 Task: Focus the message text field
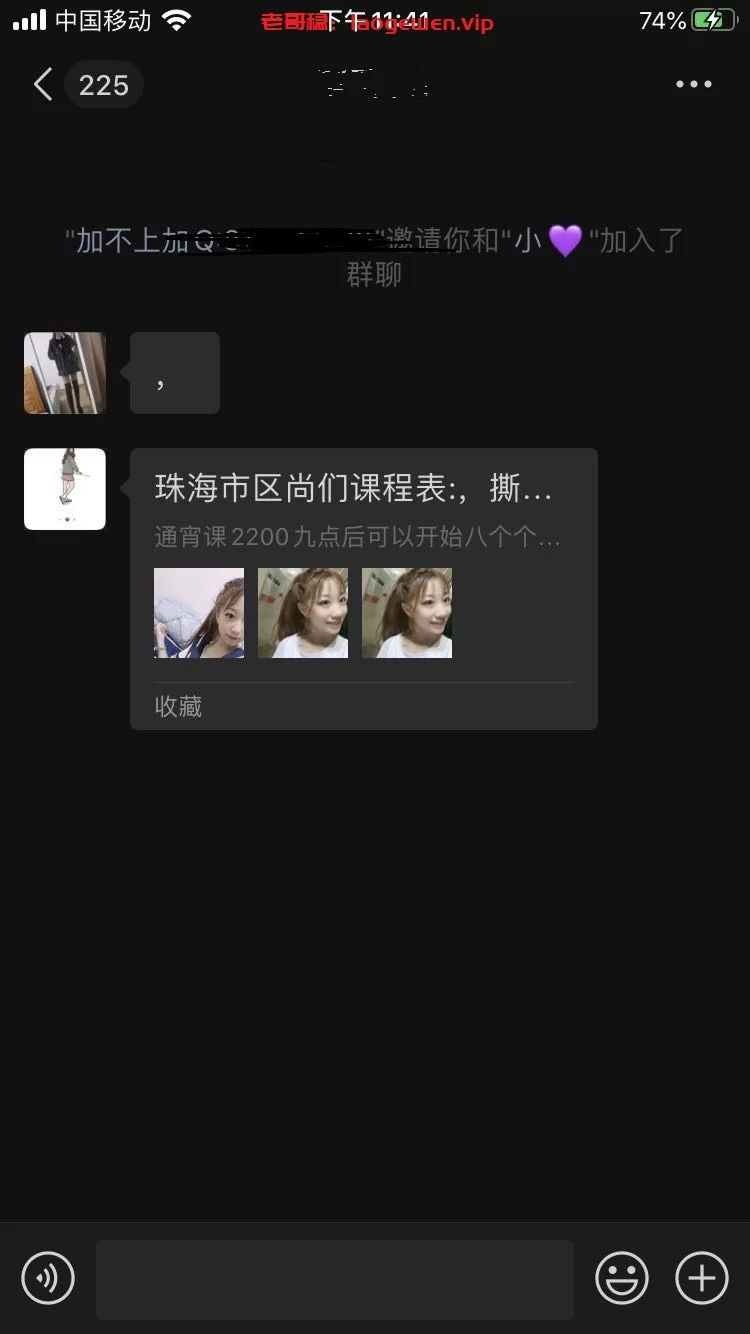pyautogui.click(x=334, y=1279)
